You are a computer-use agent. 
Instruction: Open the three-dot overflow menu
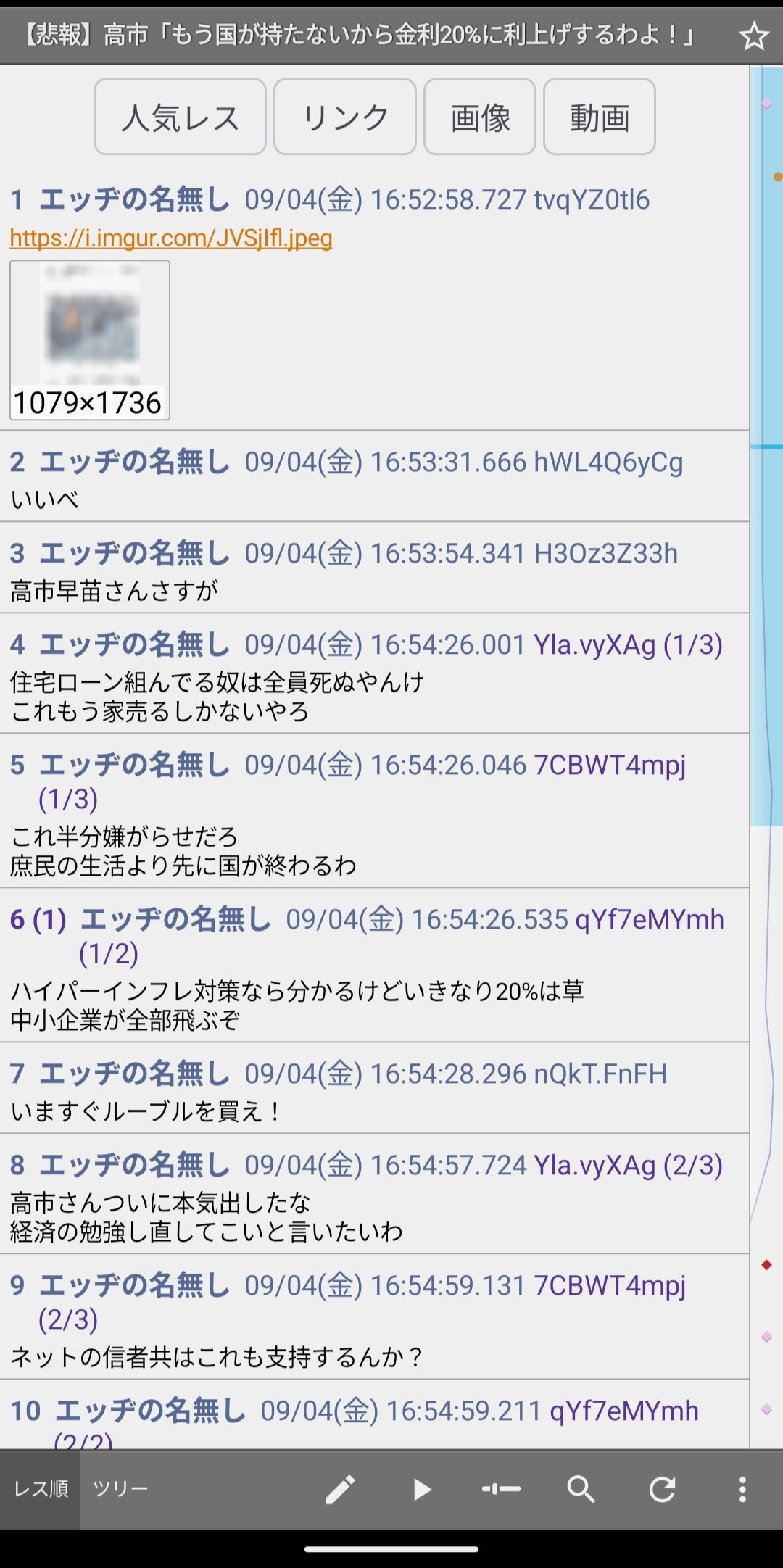point(742,1490)
